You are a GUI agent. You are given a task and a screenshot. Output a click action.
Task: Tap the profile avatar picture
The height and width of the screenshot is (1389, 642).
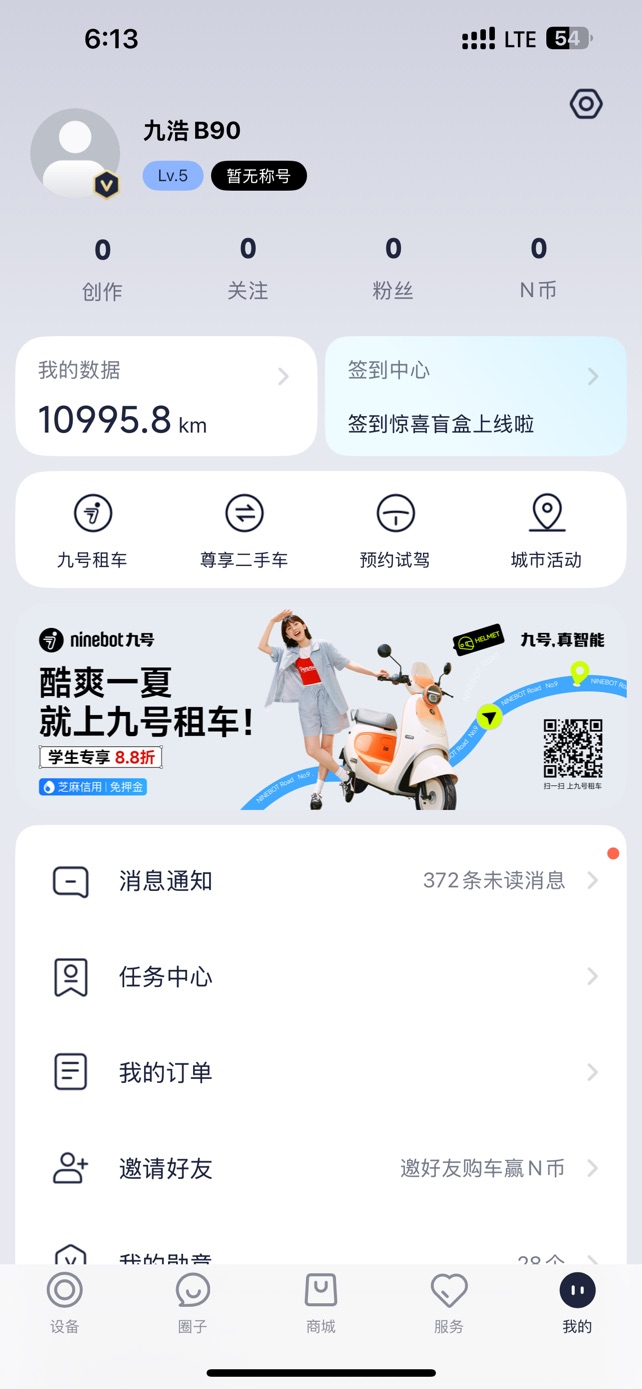click(x=75, y=153)
